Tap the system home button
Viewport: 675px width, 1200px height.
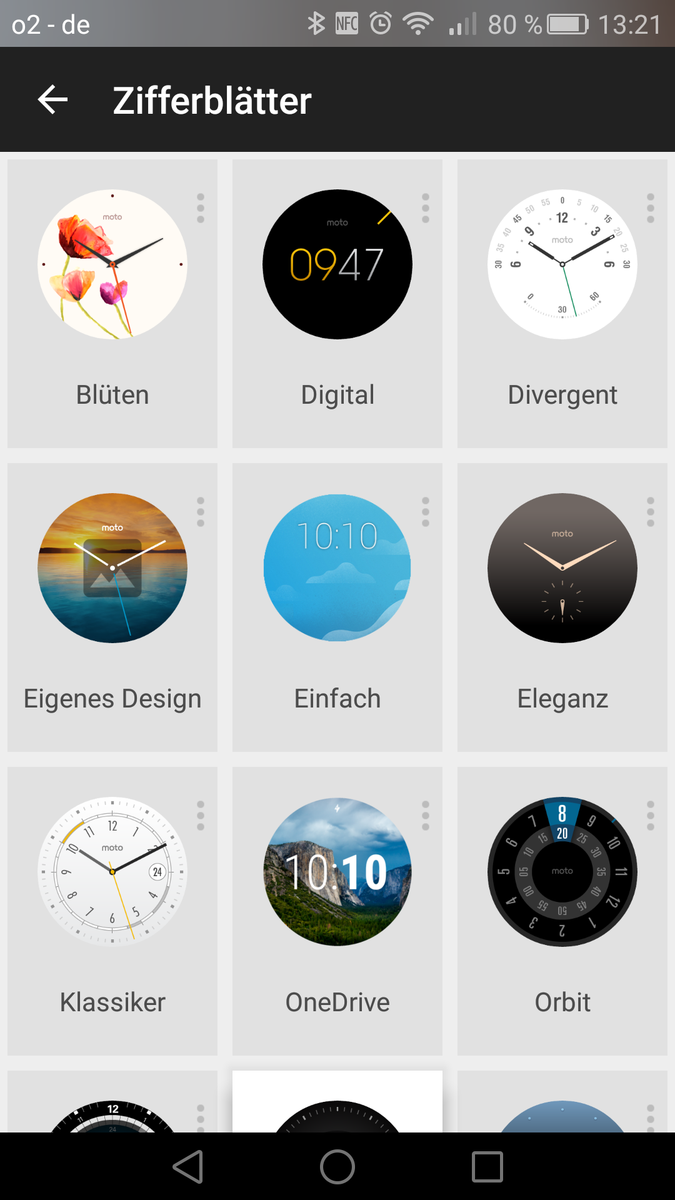(x=337, y=1166)
